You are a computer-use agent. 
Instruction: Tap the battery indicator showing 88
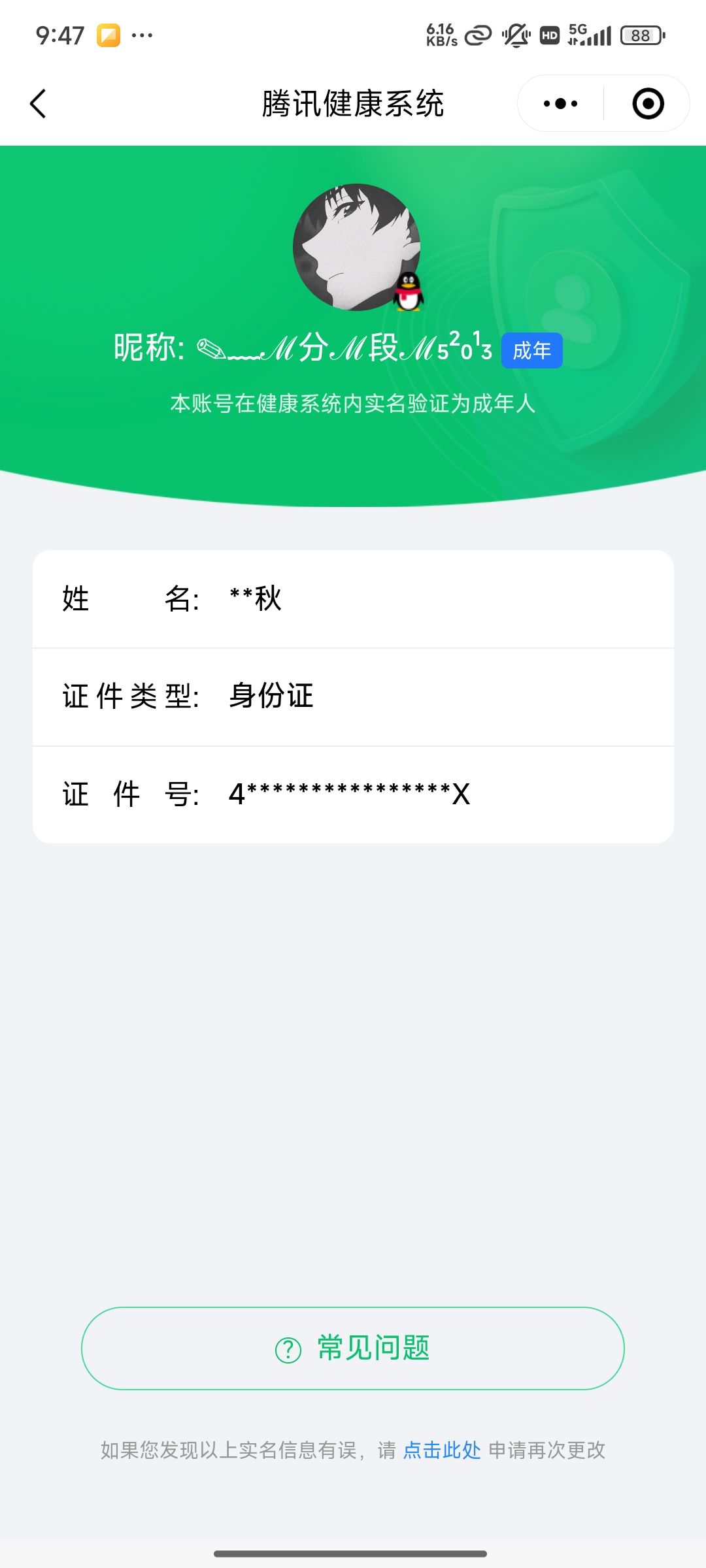641,34
